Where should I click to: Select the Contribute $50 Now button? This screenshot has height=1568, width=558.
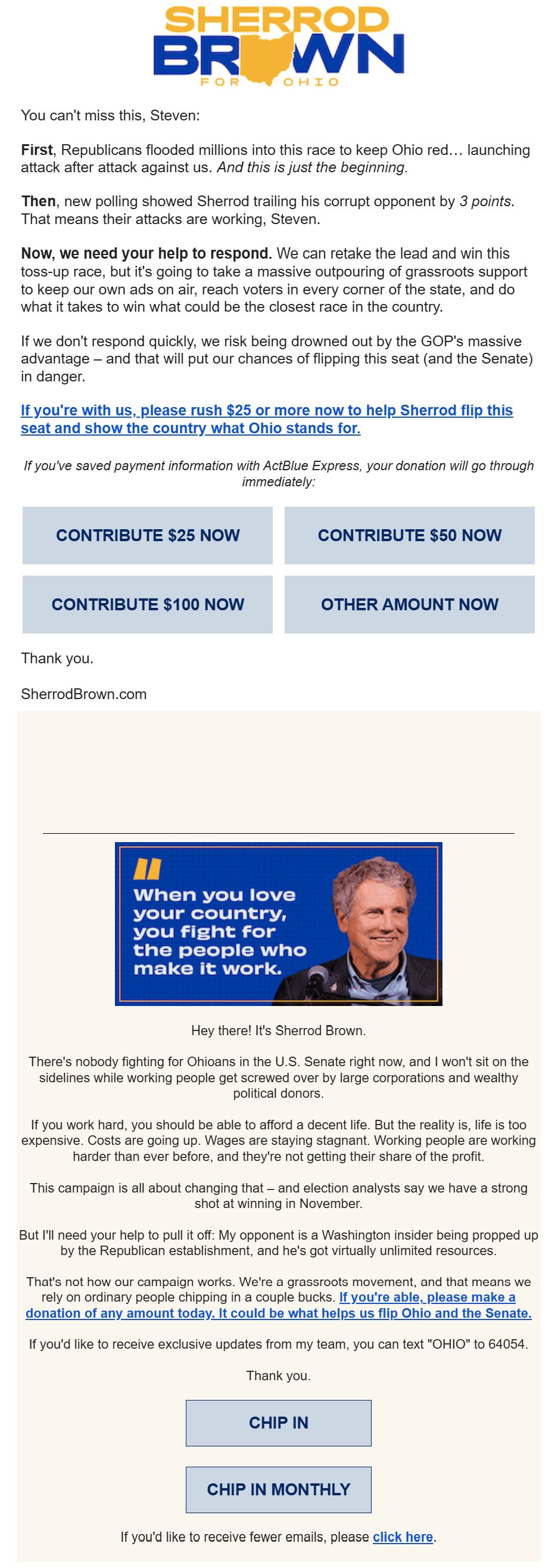pyautogui.click(x=410, y=535)
